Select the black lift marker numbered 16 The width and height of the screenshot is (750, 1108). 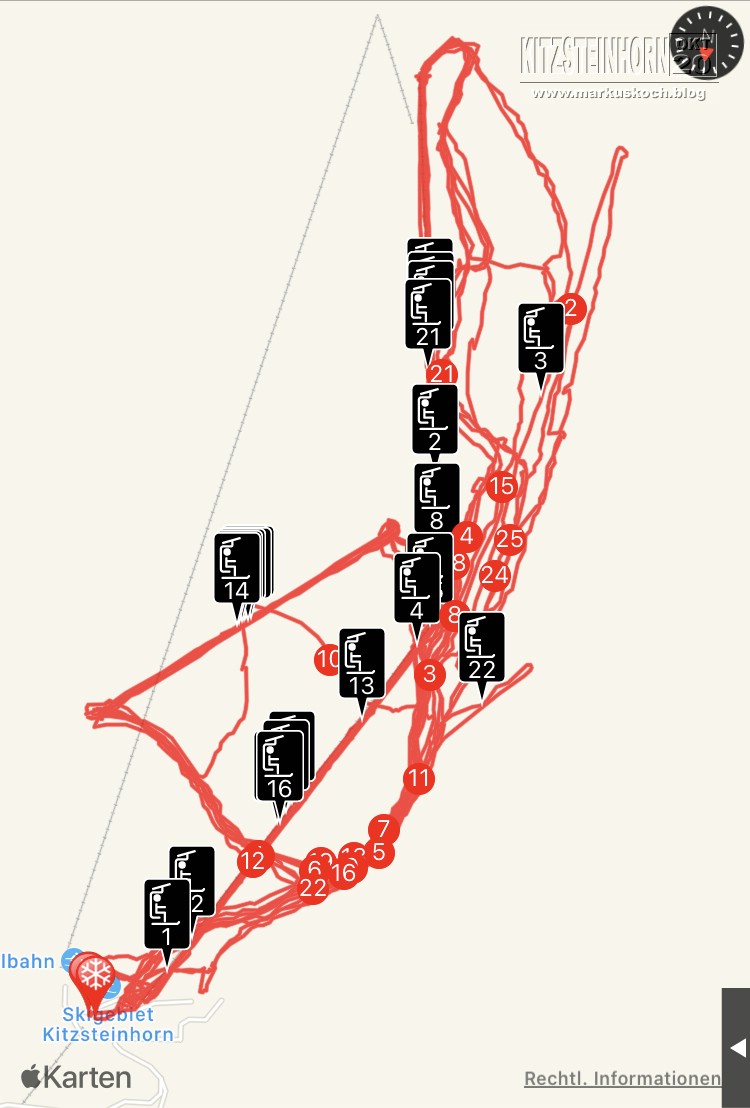[279, 766]
